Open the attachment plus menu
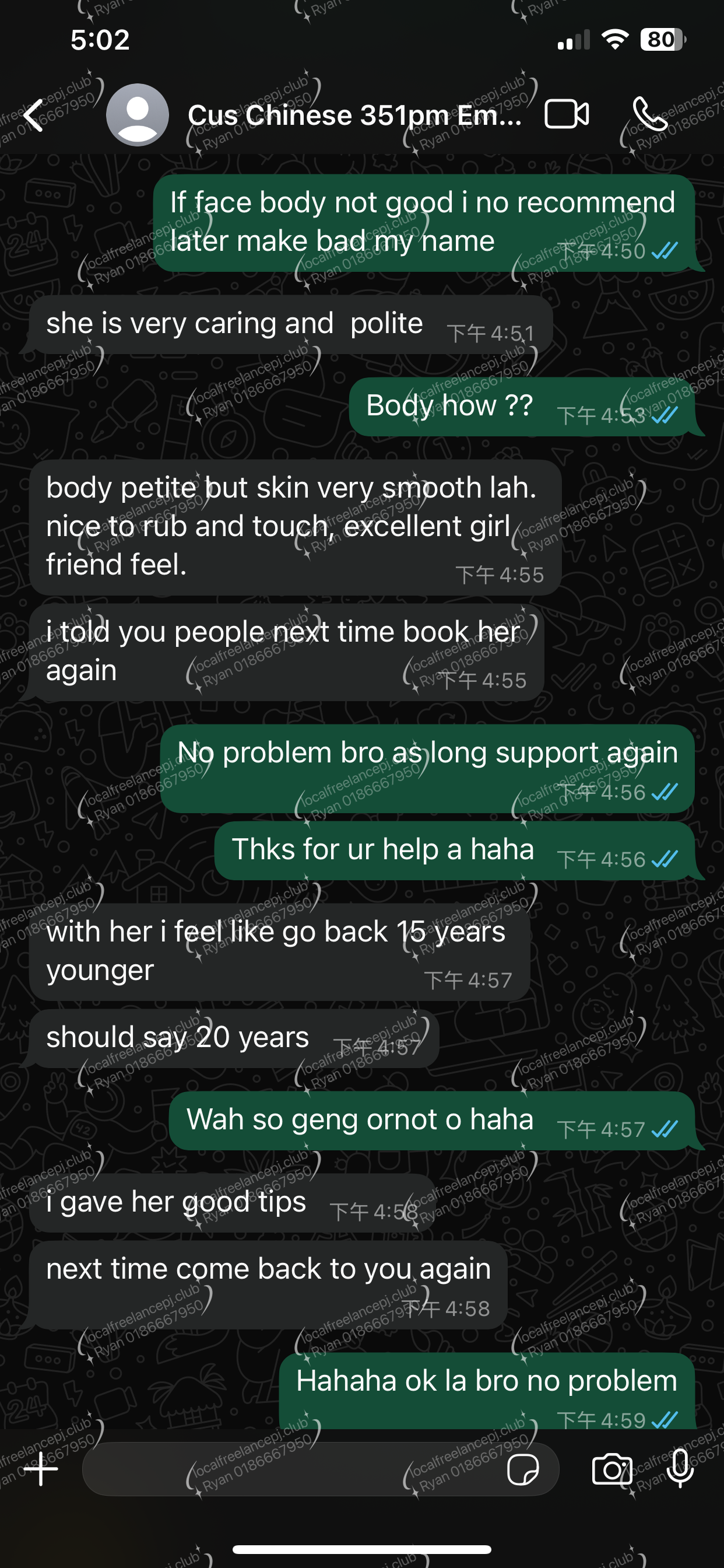The image size is (724, 1568). (41, 1469)
